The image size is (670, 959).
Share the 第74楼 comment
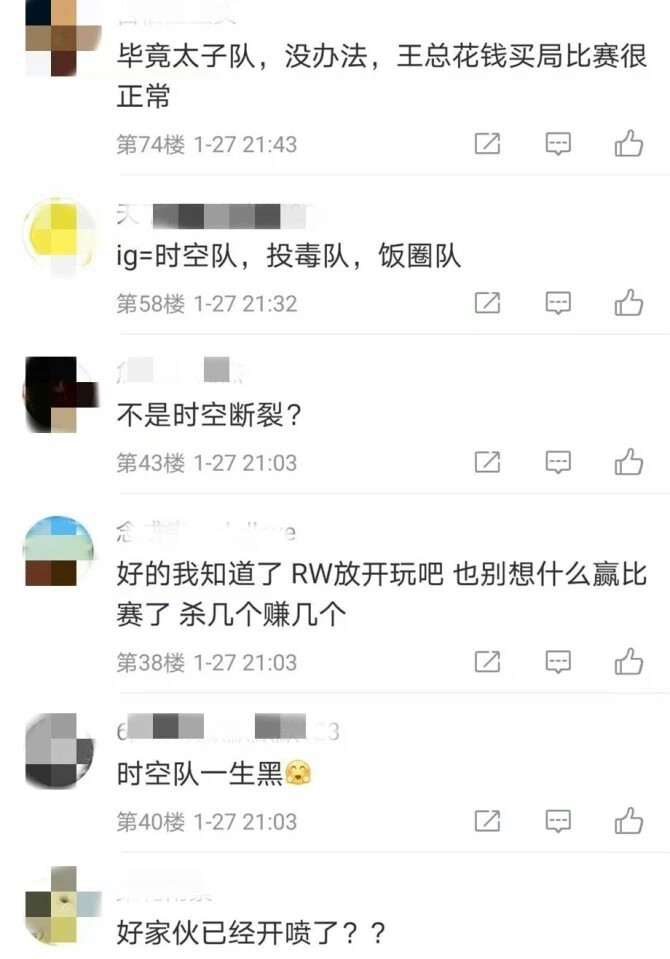click(487, 144)
